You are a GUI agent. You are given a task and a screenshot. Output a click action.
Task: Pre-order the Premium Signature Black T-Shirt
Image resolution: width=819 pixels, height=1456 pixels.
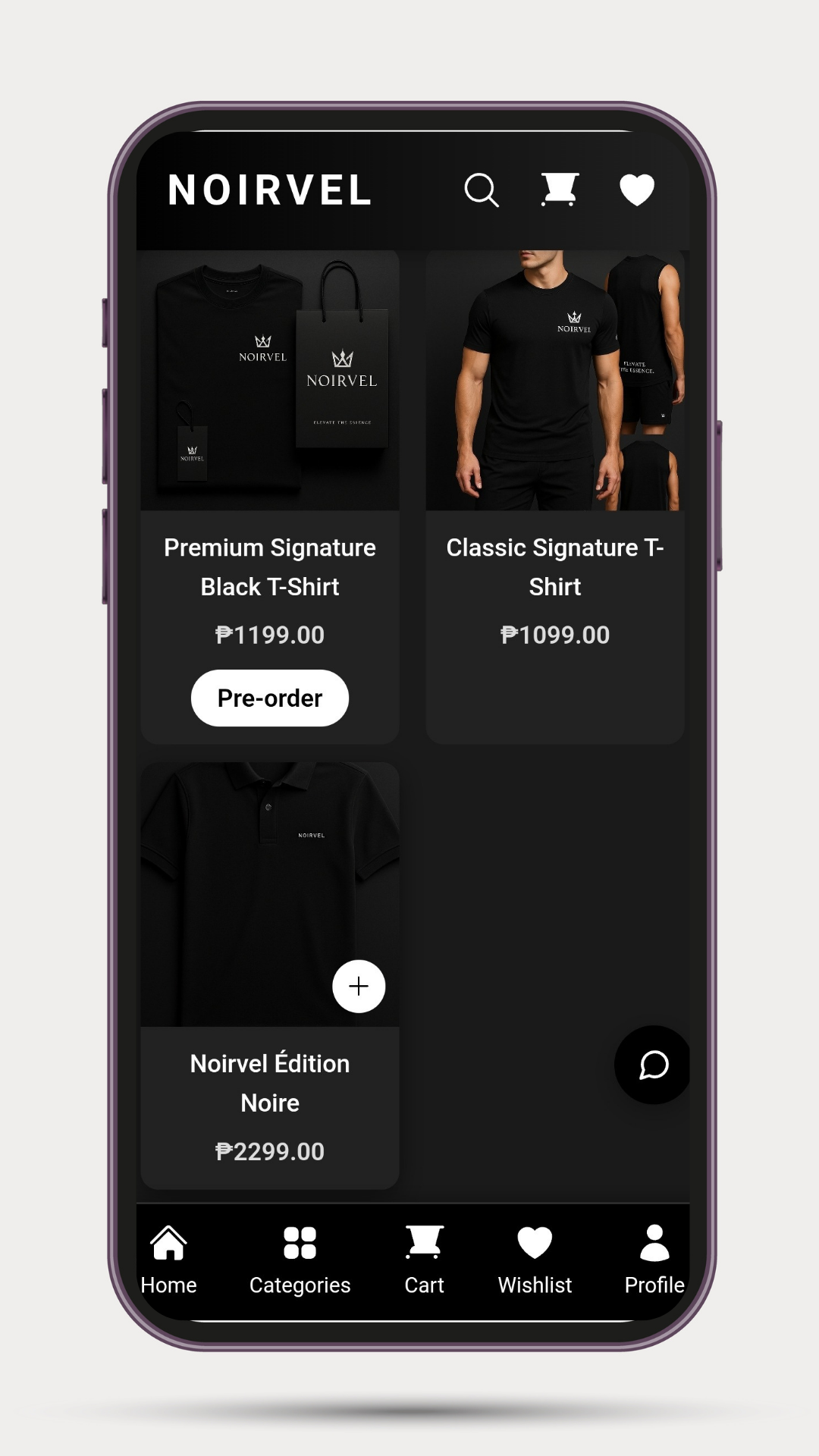click(270, 698)
